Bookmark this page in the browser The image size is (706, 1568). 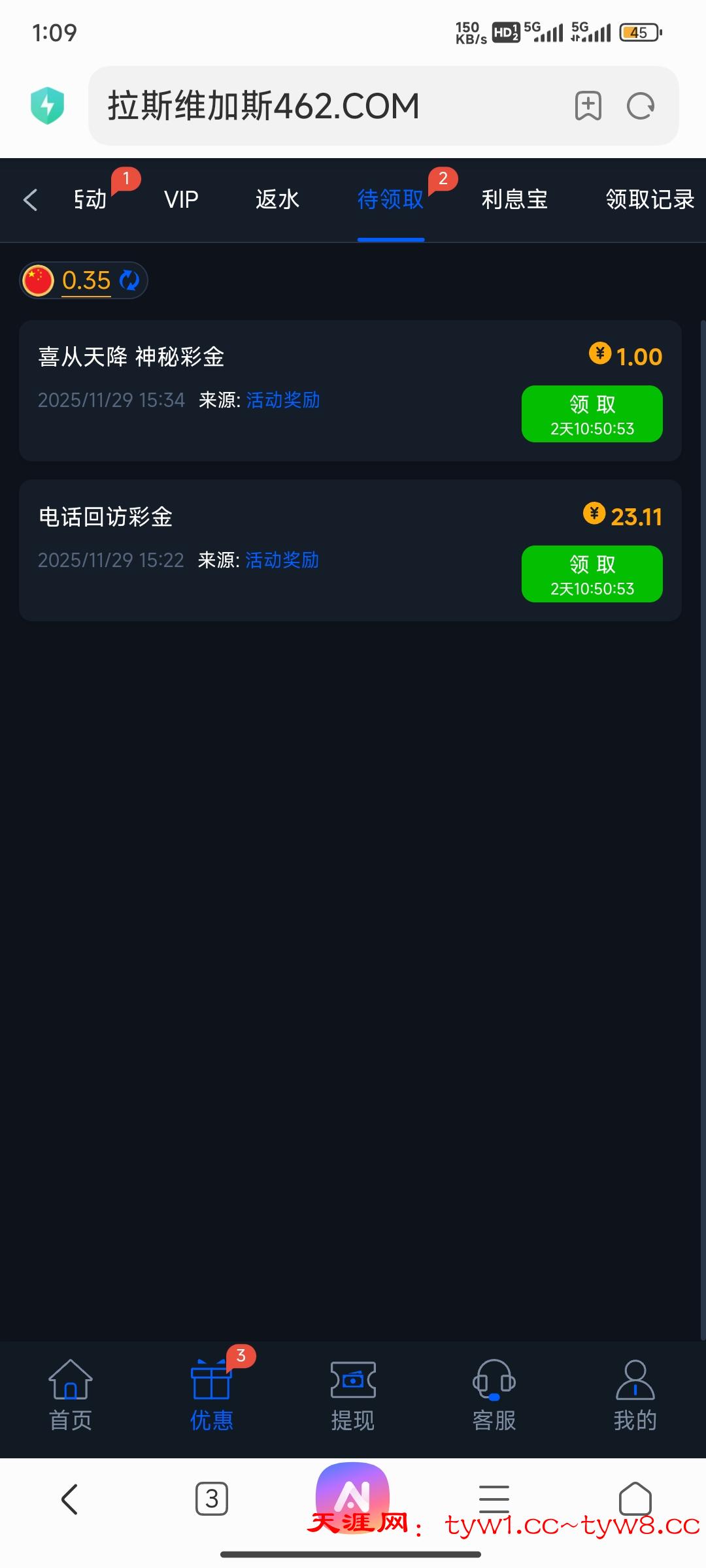588,106
